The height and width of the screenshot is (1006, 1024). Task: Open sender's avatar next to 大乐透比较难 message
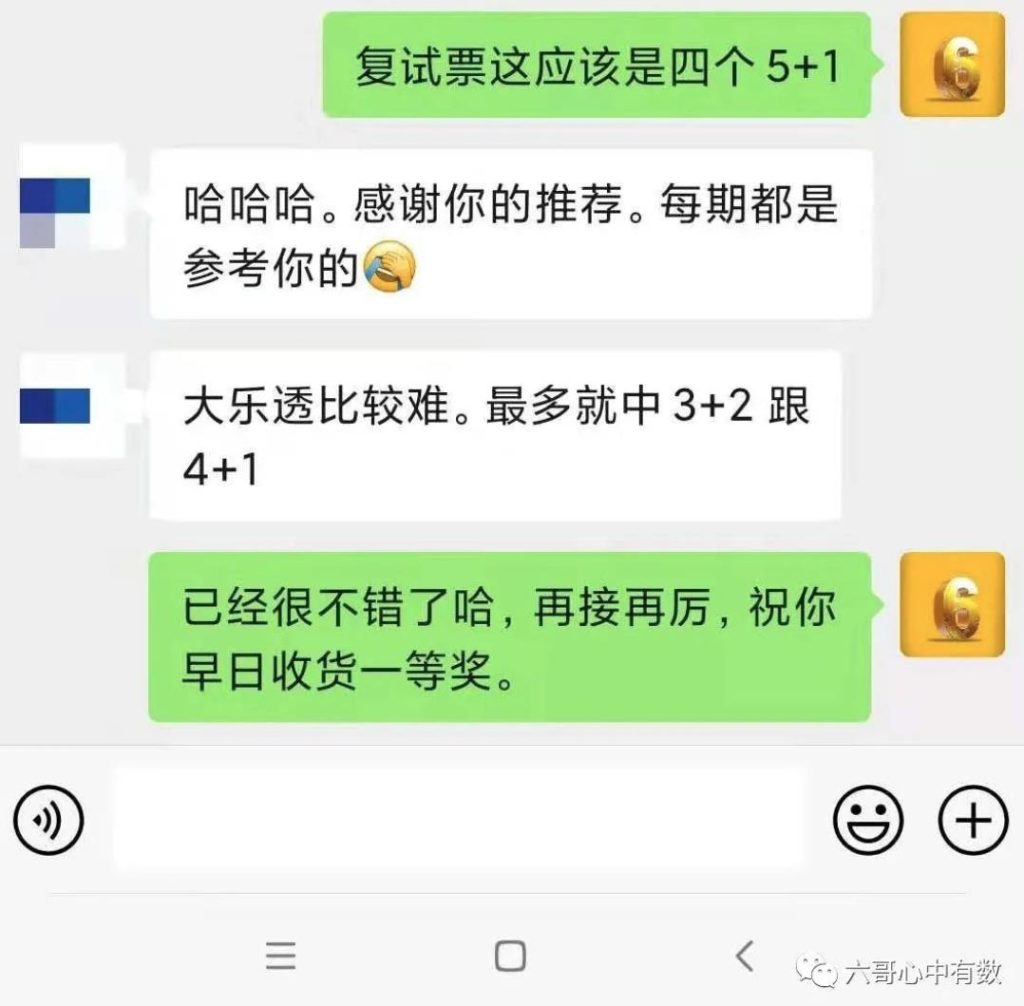56,406
